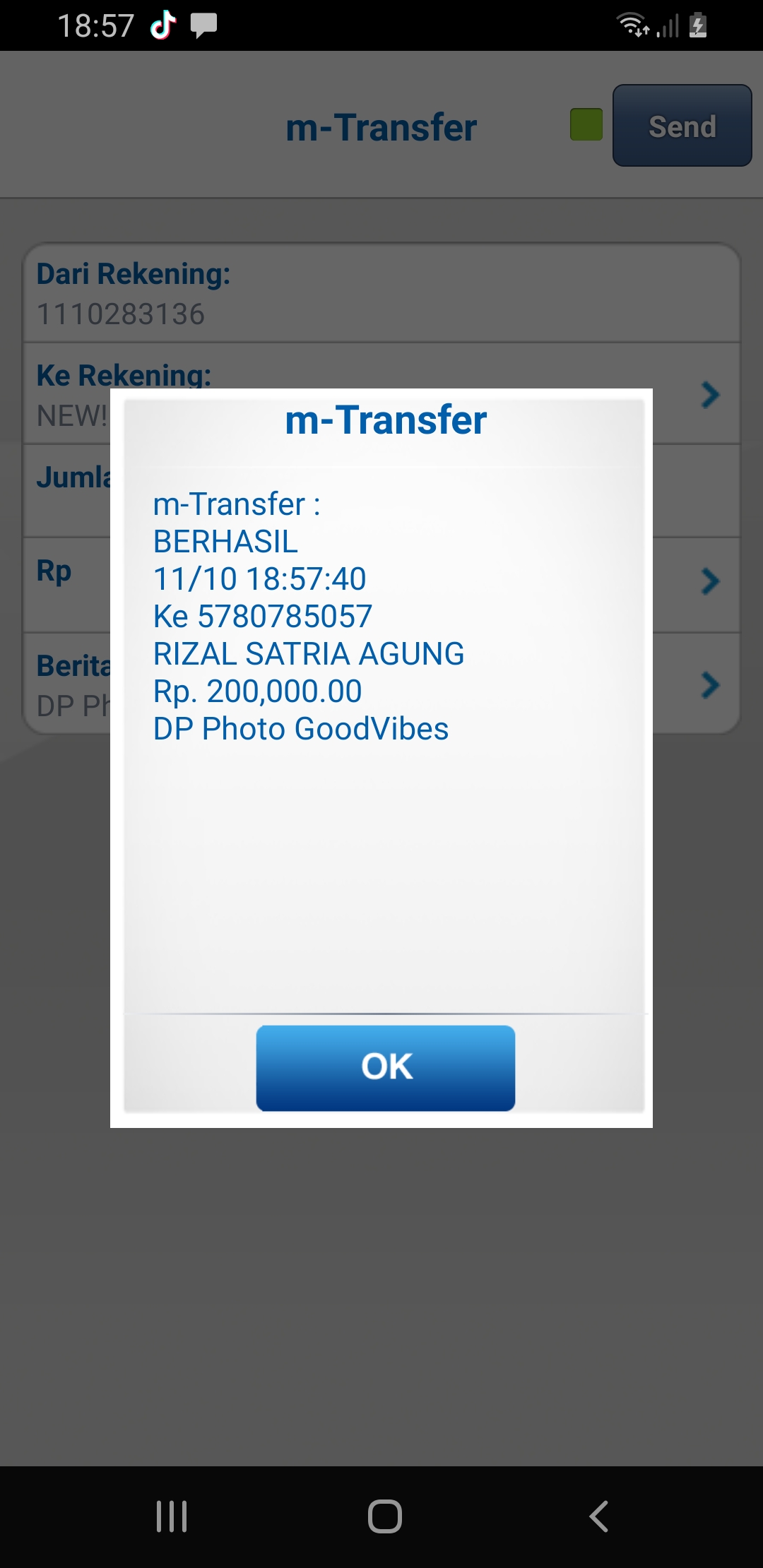Tap the Send button
The width and height of the screenshot is (763, 1568).
(x=682, y=126)
